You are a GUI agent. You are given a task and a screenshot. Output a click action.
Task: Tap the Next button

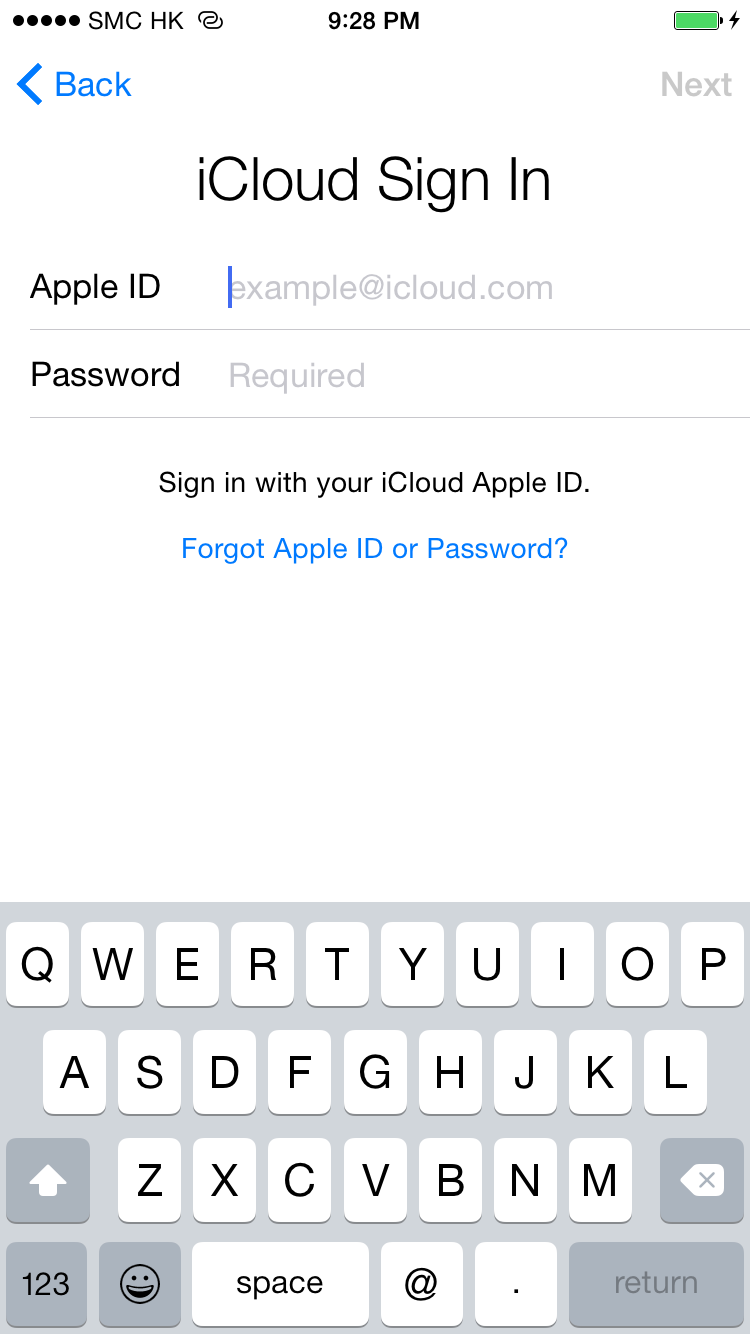696,85
